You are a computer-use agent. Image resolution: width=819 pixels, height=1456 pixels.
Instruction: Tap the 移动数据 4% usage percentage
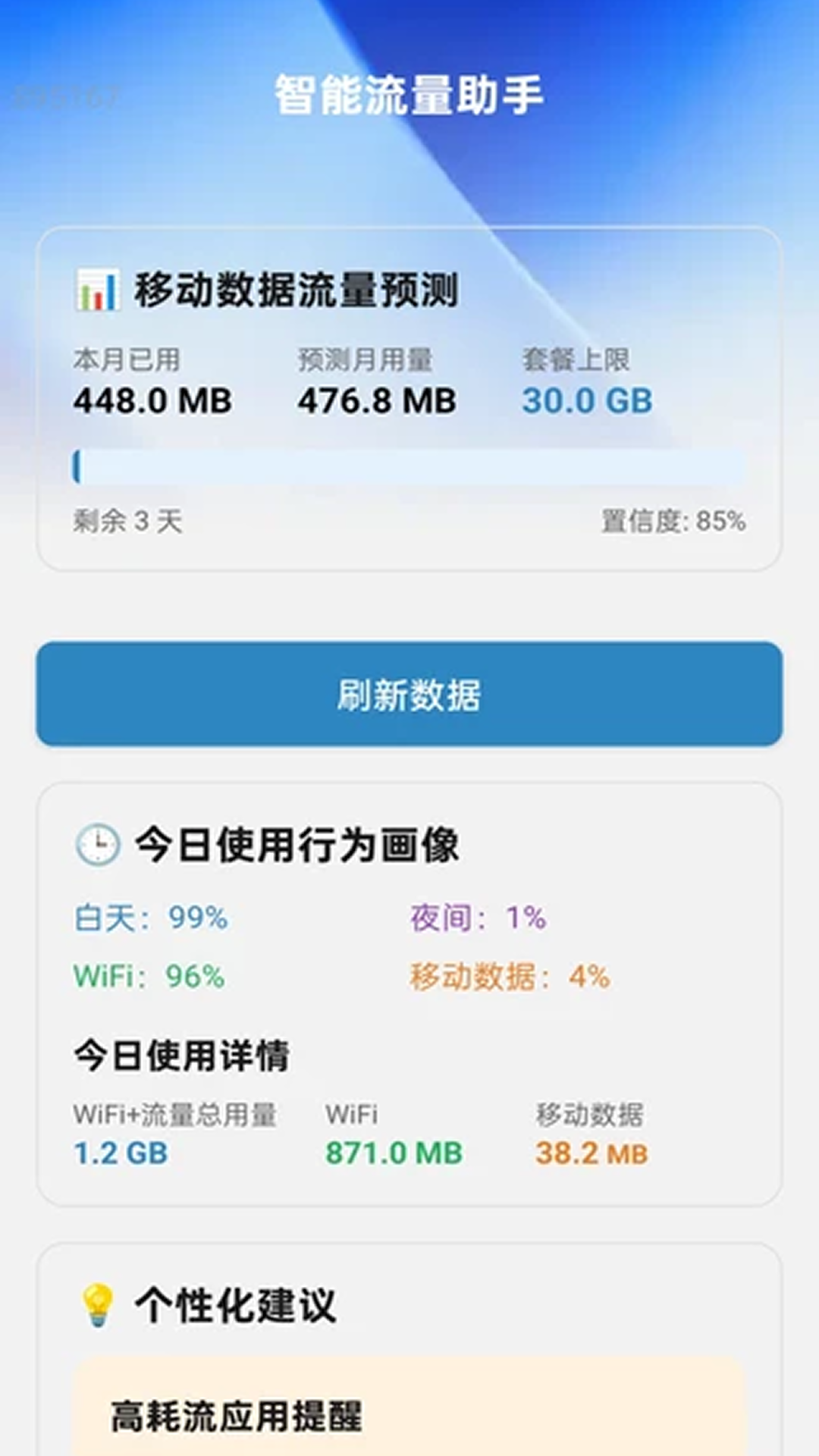pyautogui.click(x=510, y=977)
